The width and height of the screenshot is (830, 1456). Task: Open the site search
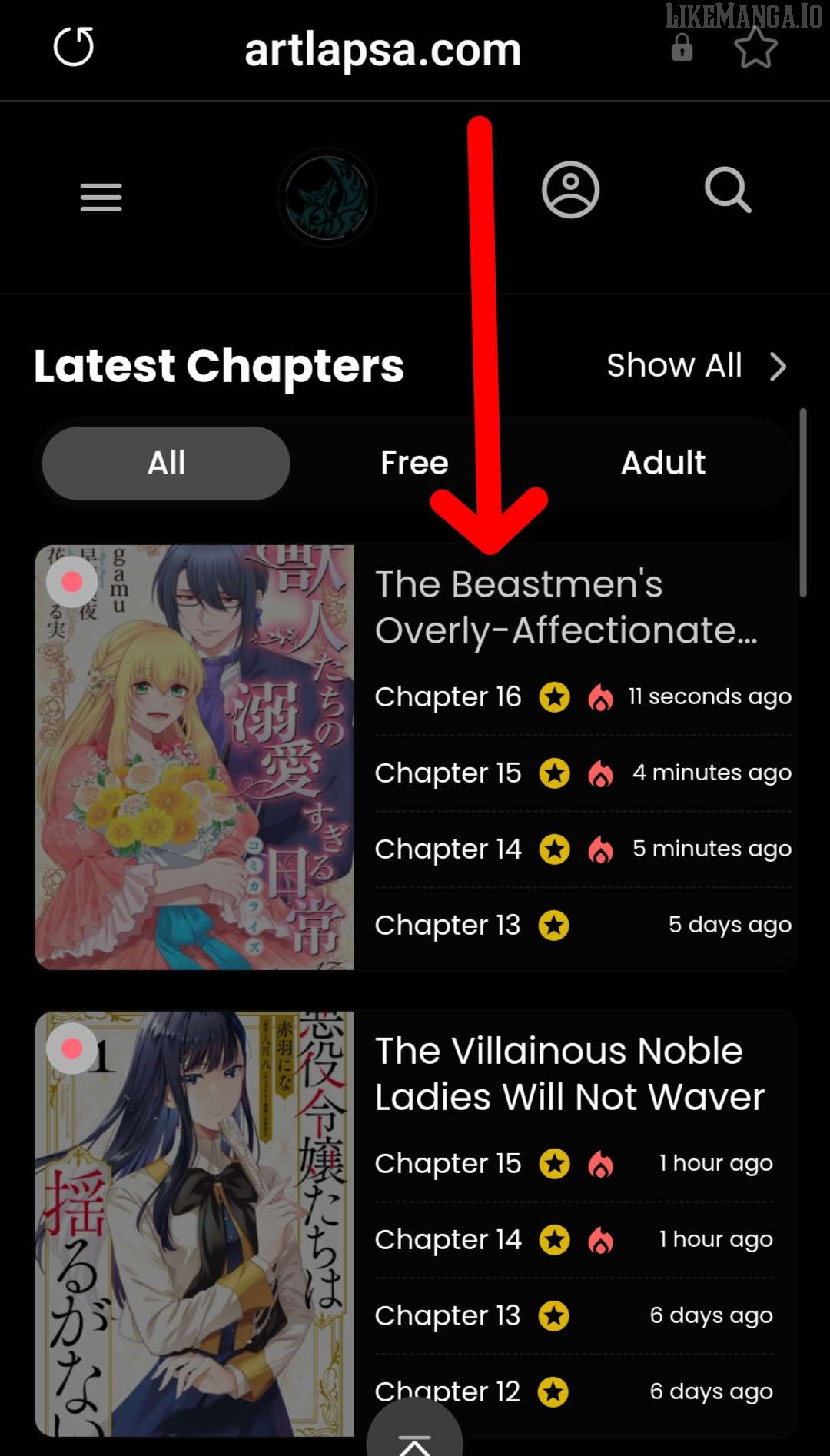[727, 190]
